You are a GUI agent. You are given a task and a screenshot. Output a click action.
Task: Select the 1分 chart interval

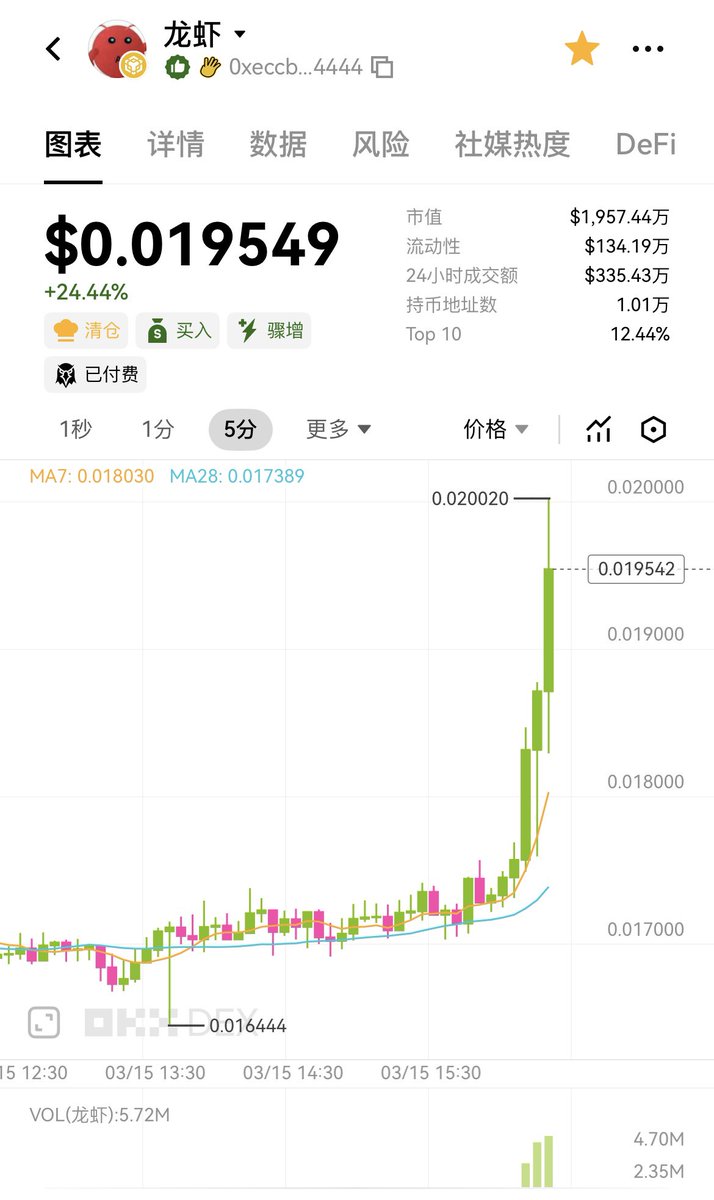click(158, 430)
